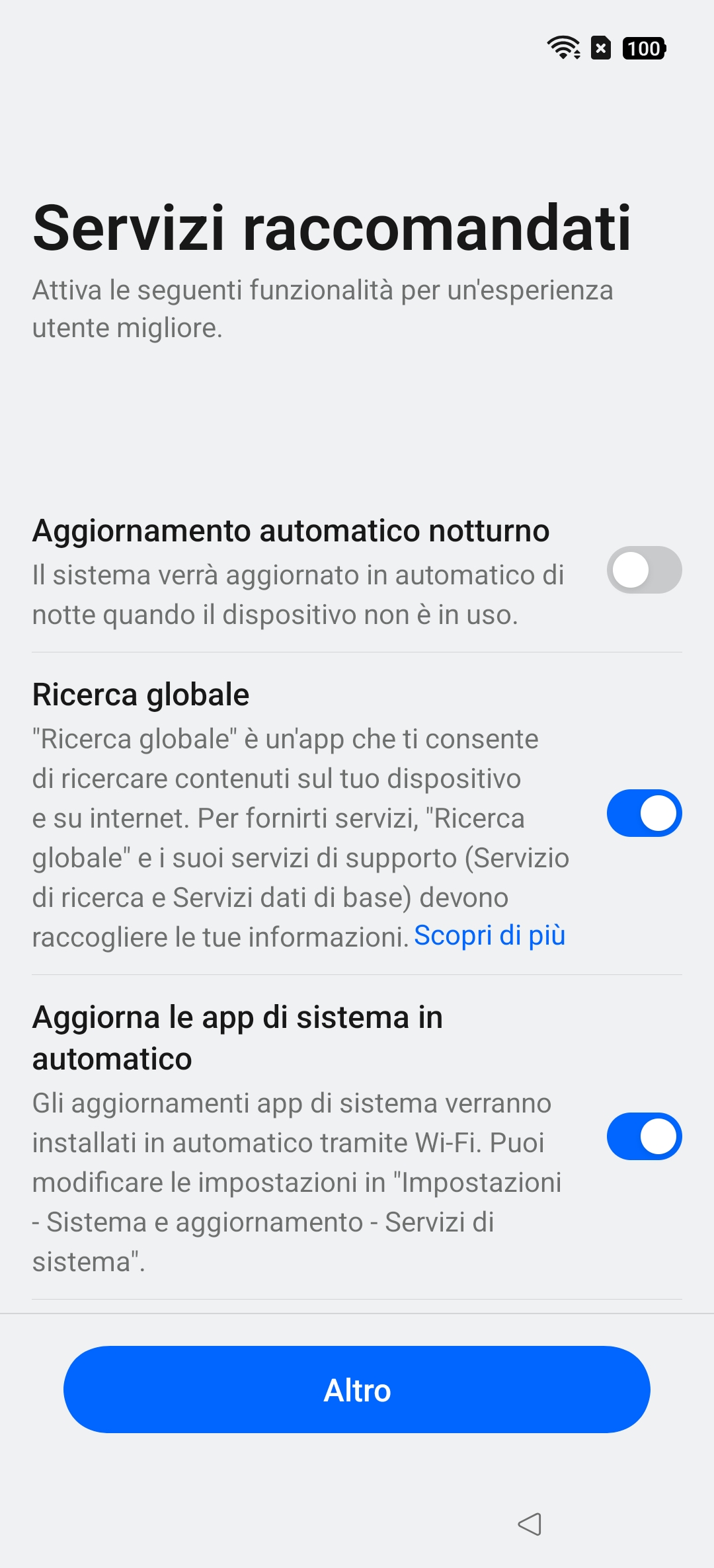Disable Aggiorna le app di sistema toggle
The image size is (714, 1568).
click(644, 1136)
